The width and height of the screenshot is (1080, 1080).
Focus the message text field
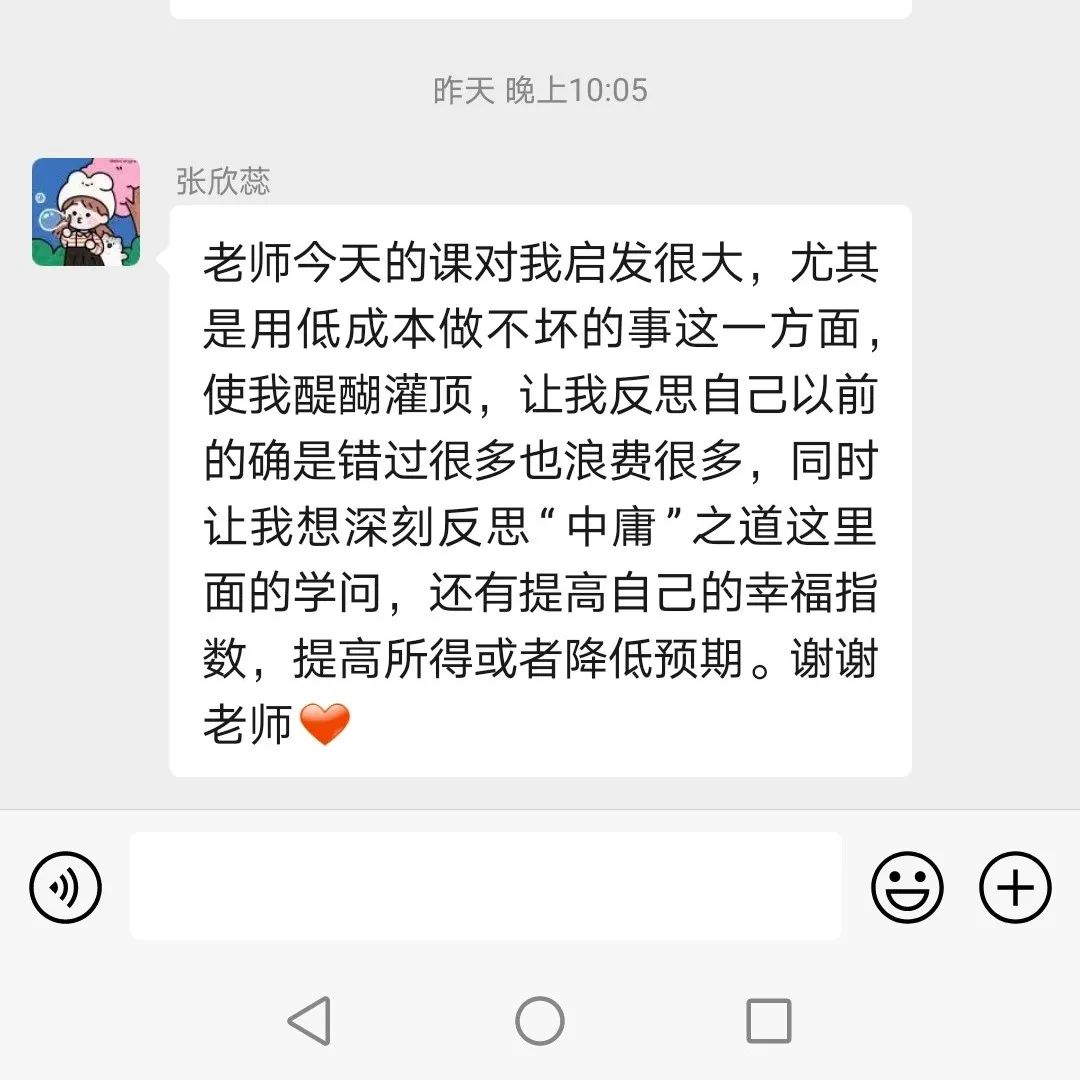(x=485, y=886)
